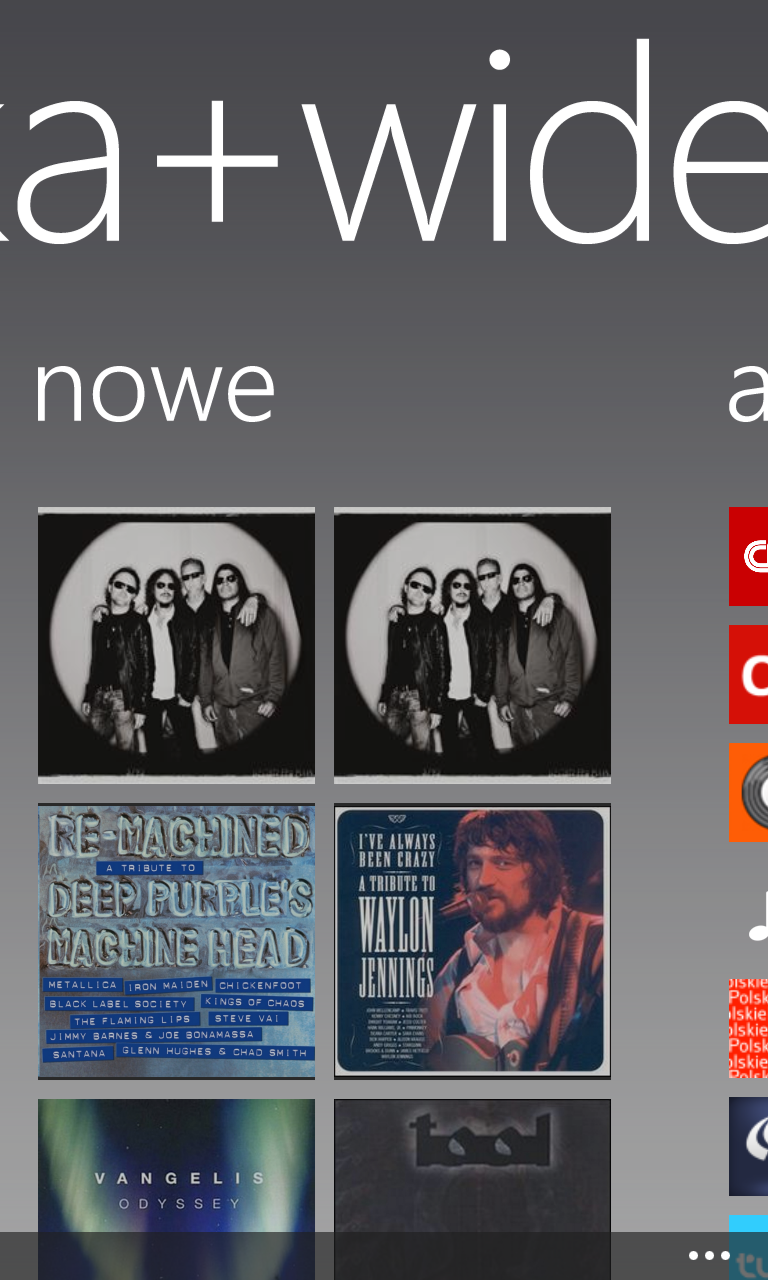Expand the app bar ellipsis menu
768x1280 pixels.
(709, 1256)
